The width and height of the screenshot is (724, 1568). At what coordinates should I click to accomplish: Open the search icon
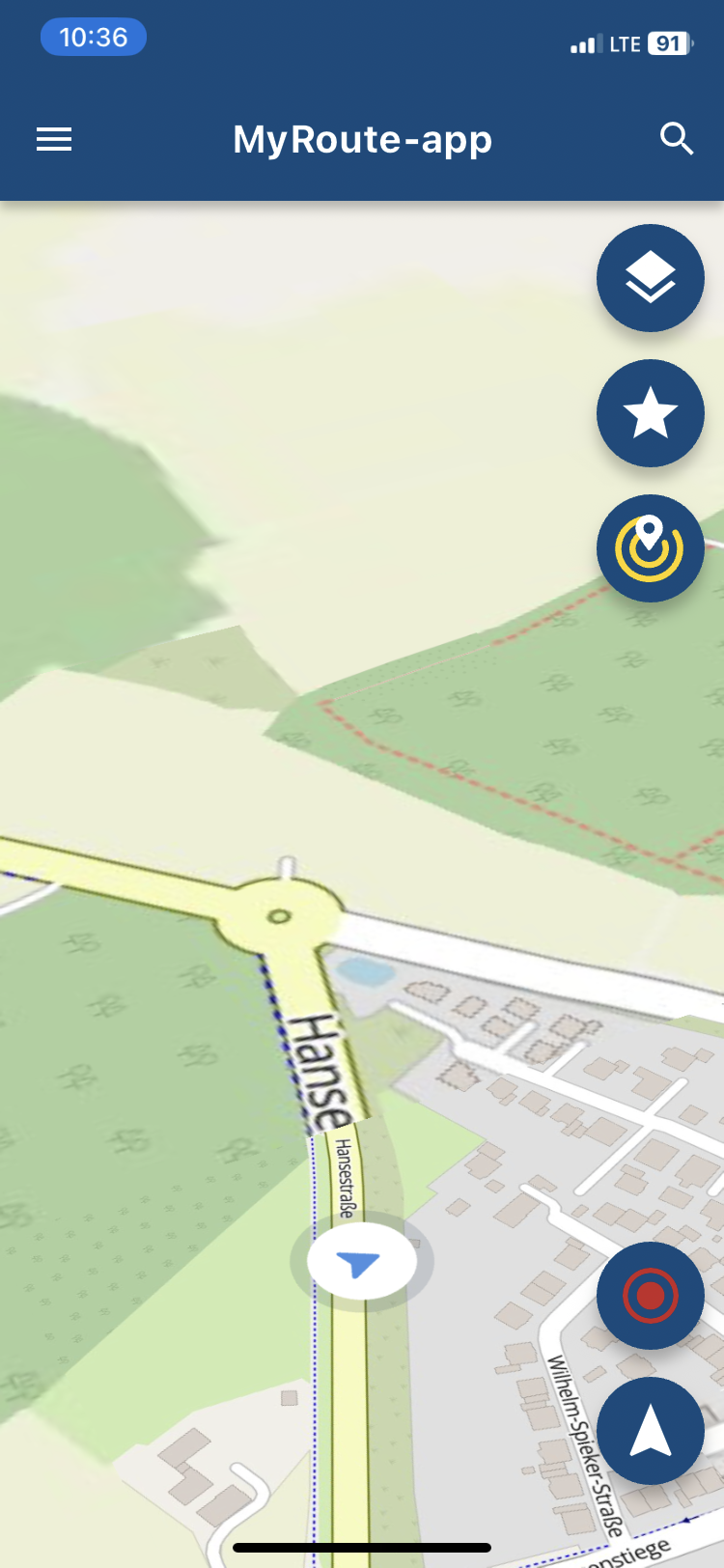point(677,140)
